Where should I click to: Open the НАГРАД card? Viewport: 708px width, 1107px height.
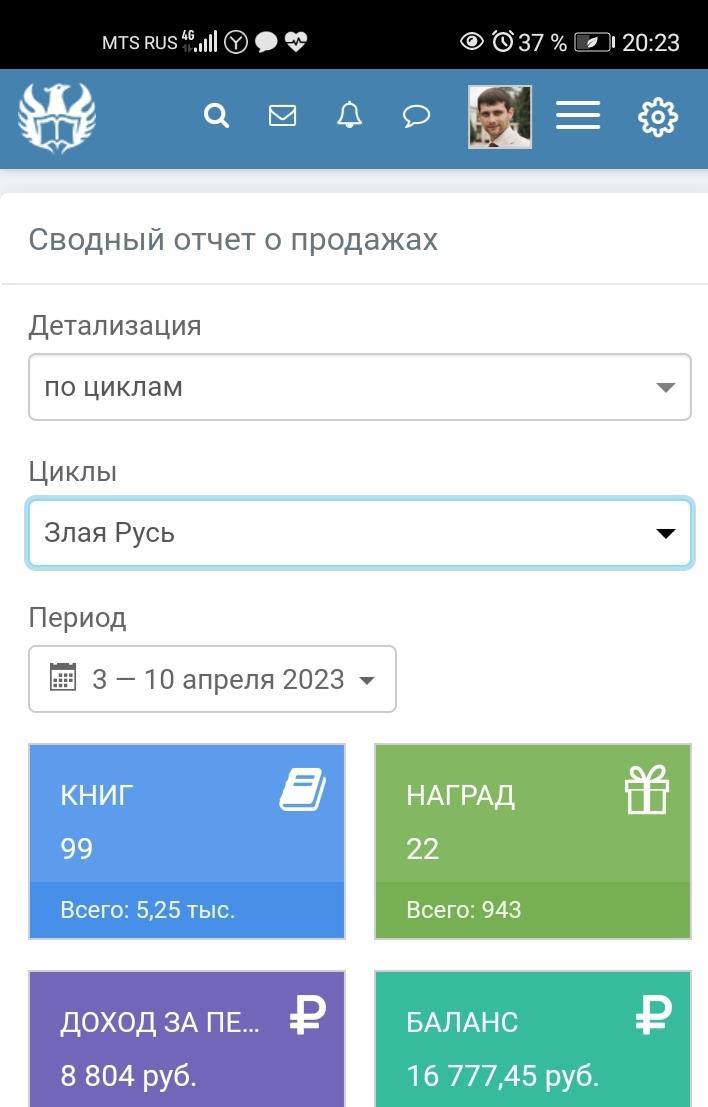point(533,841)
